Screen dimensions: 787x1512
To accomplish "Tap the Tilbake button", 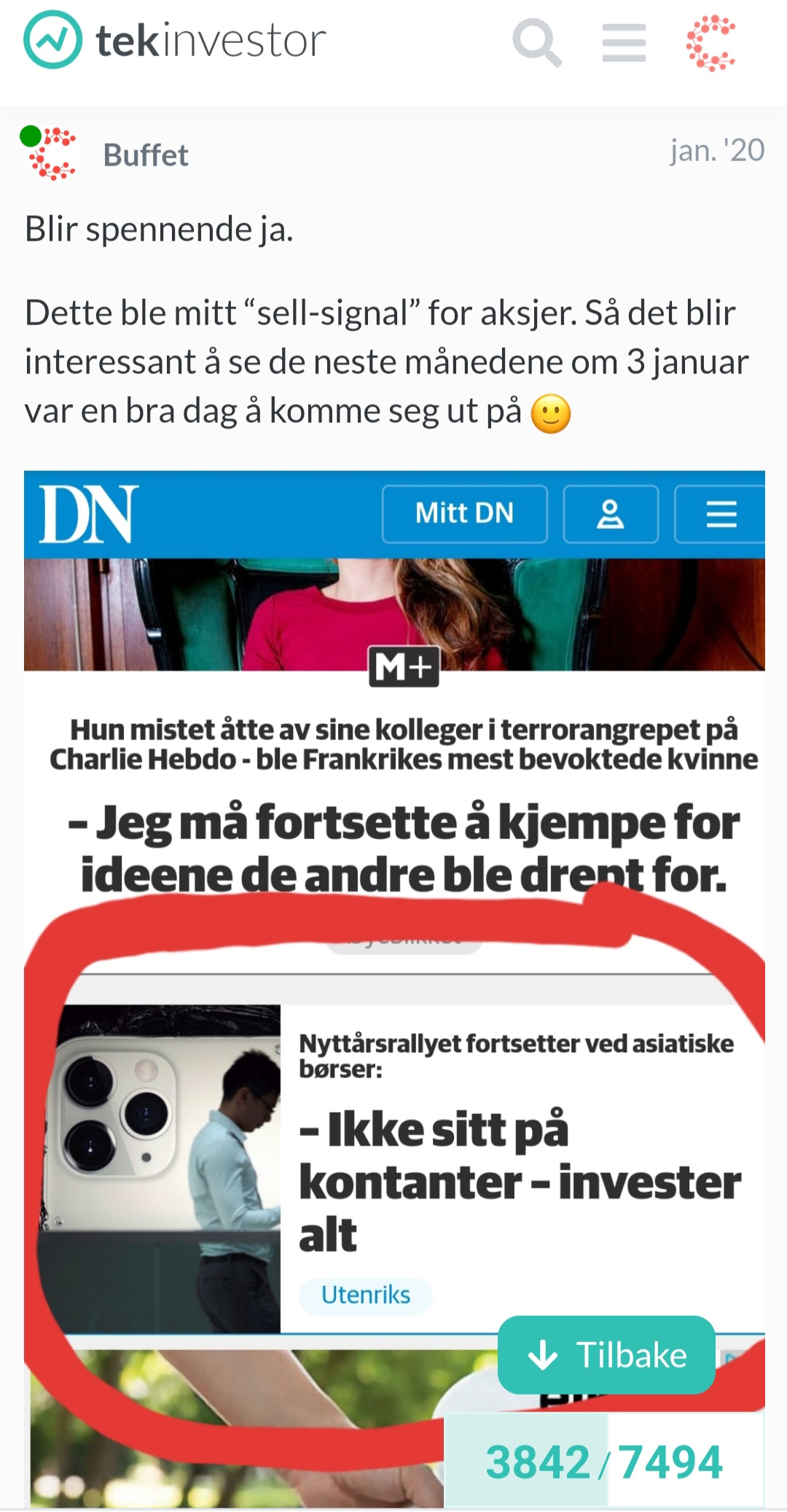I will pyautogui.click(x=606, y=1355).
